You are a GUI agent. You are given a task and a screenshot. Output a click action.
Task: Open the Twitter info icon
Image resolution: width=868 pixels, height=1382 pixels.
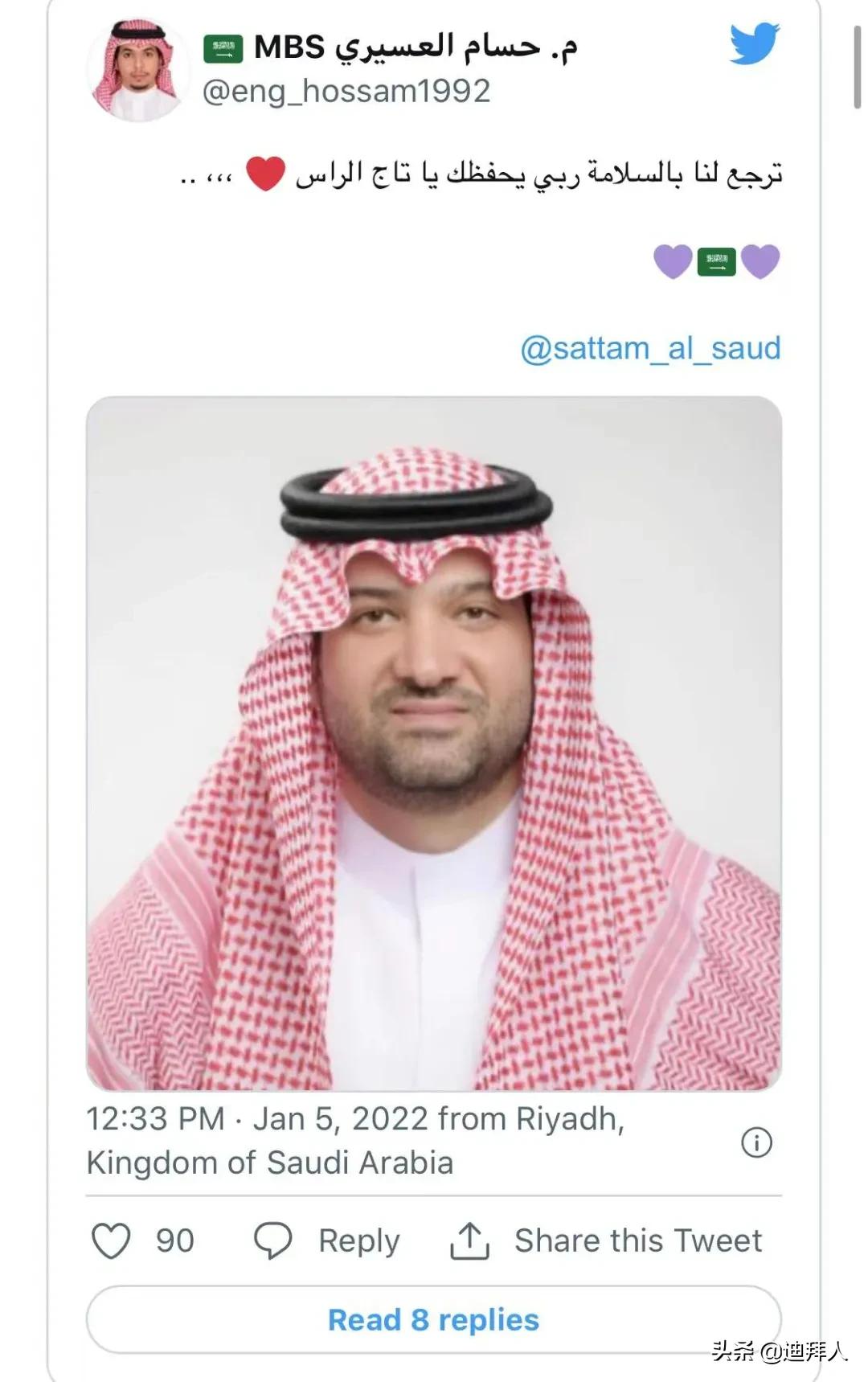[x=756, y=1142]
